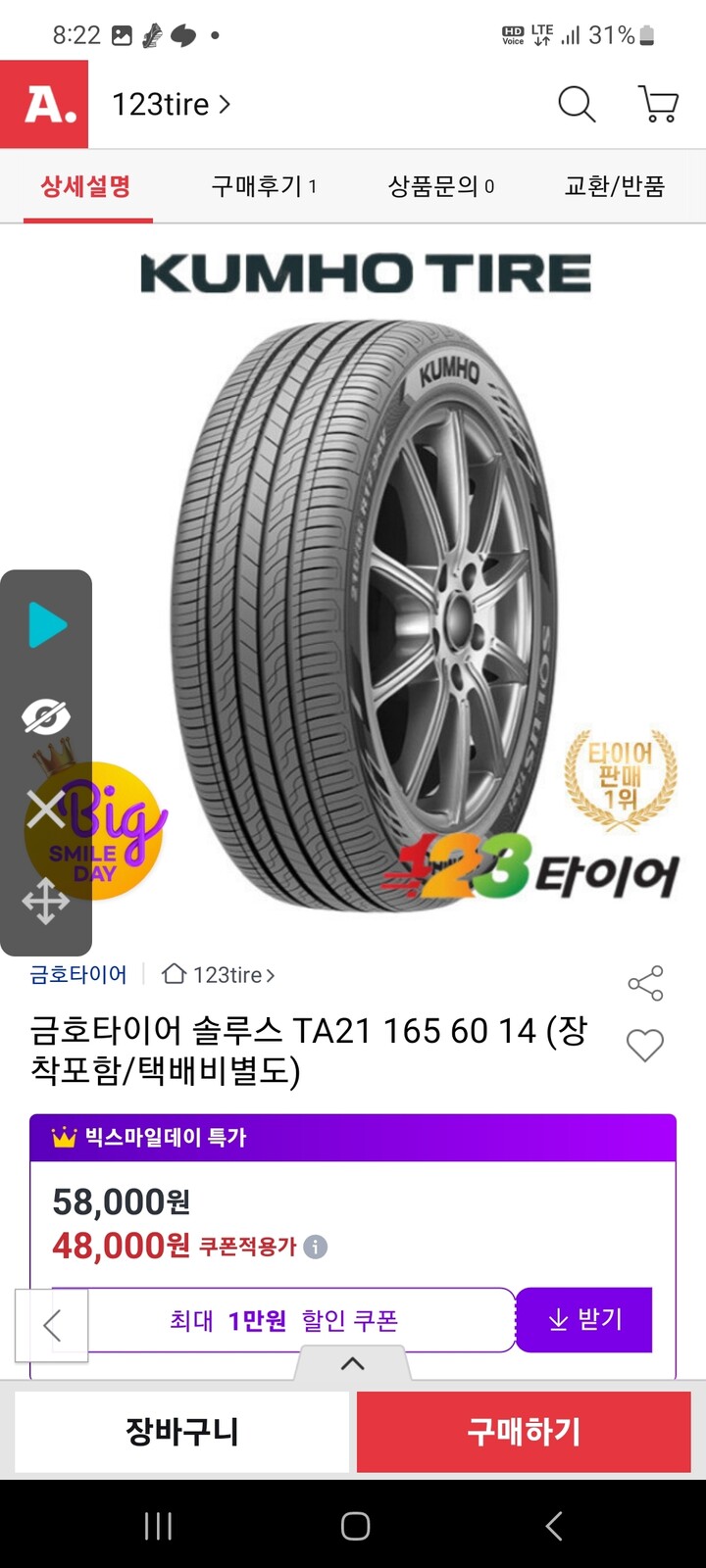Screen dimensions: 706x1568
Task: Open the search icon
Action: coord(577,104)
